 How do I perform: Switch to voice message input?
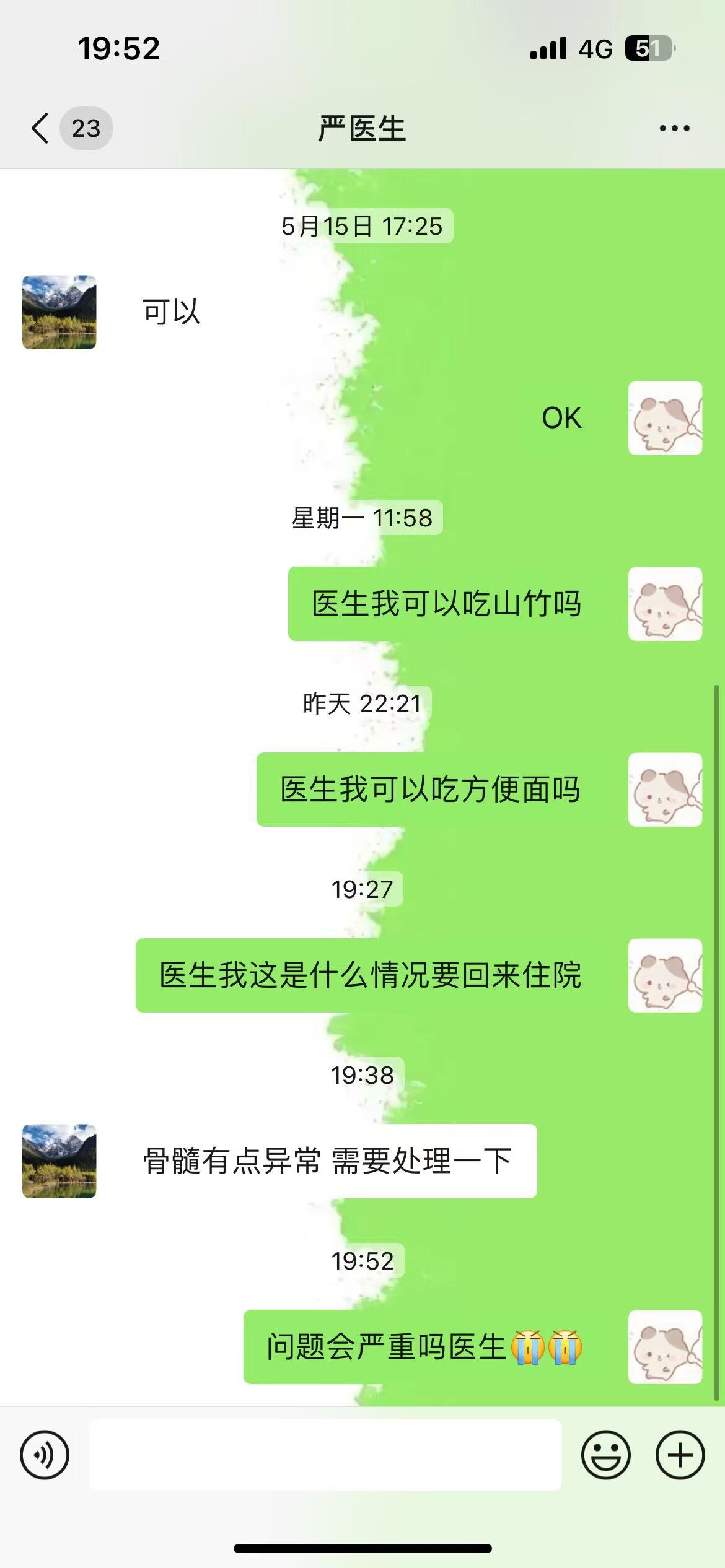coord(45,1455)
